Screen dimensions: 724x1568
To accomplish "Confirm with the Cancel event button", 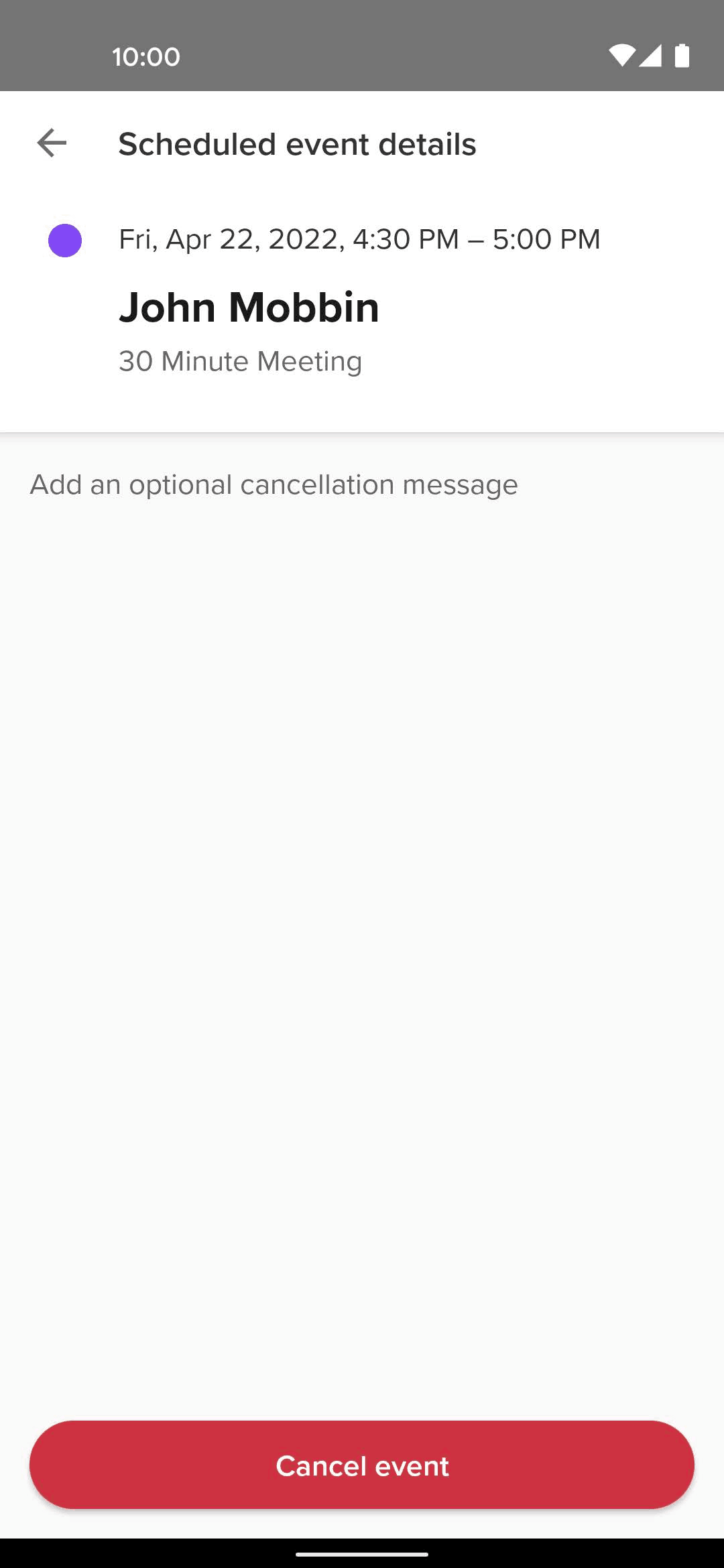I will click(362, 1465).
